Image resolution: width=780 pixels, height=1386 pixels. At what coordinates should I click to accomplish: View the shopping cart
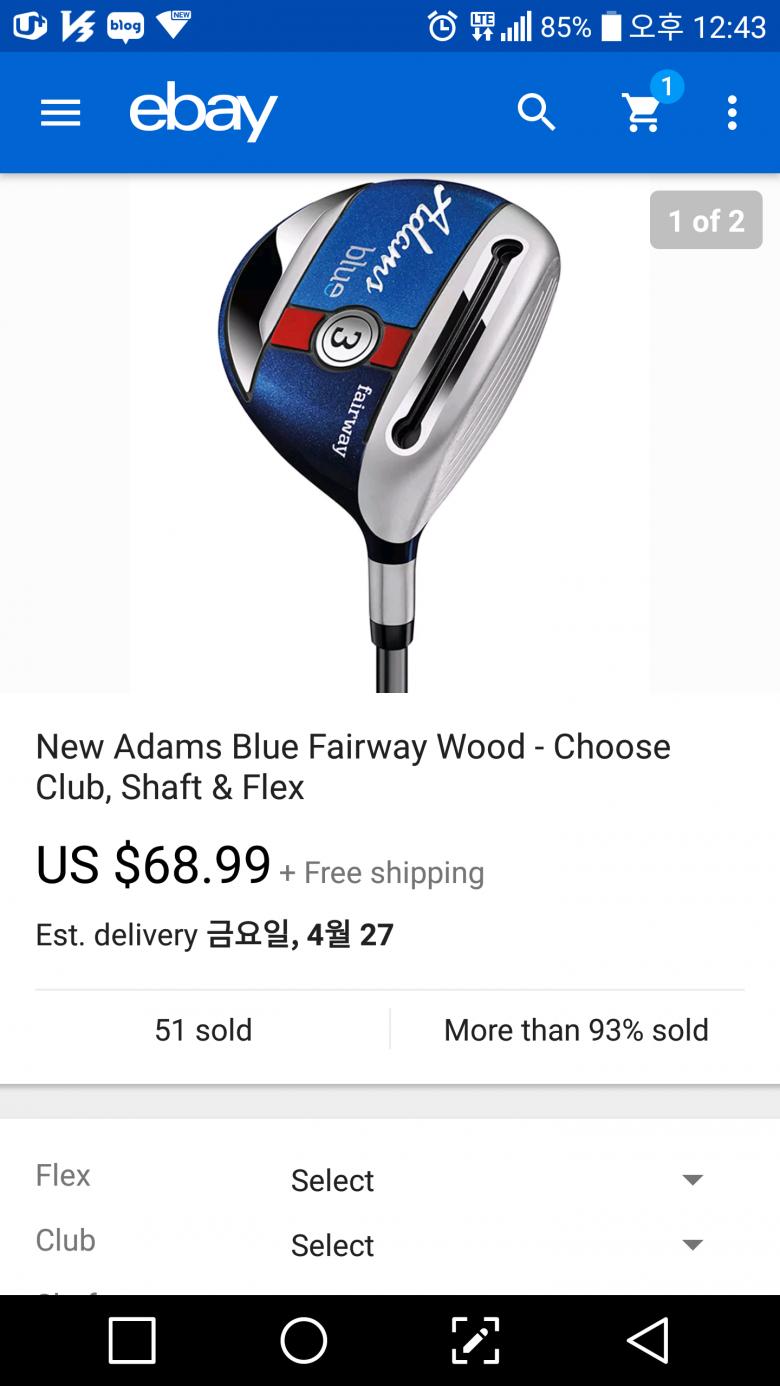pos(643,112)
